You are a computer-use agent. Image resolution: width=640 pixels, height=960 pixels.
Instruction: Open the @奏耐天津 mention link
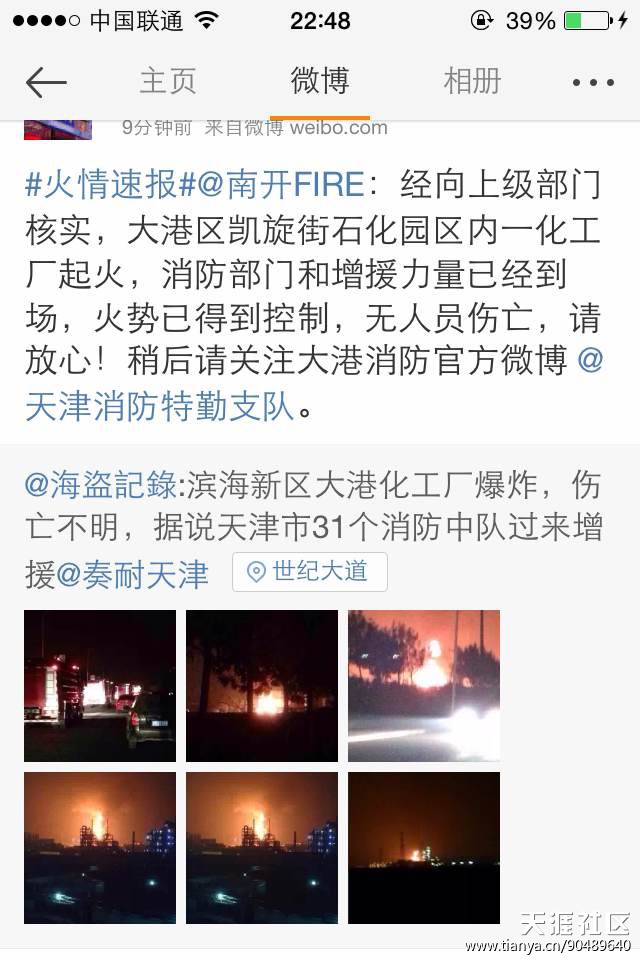tap(132, 574)
